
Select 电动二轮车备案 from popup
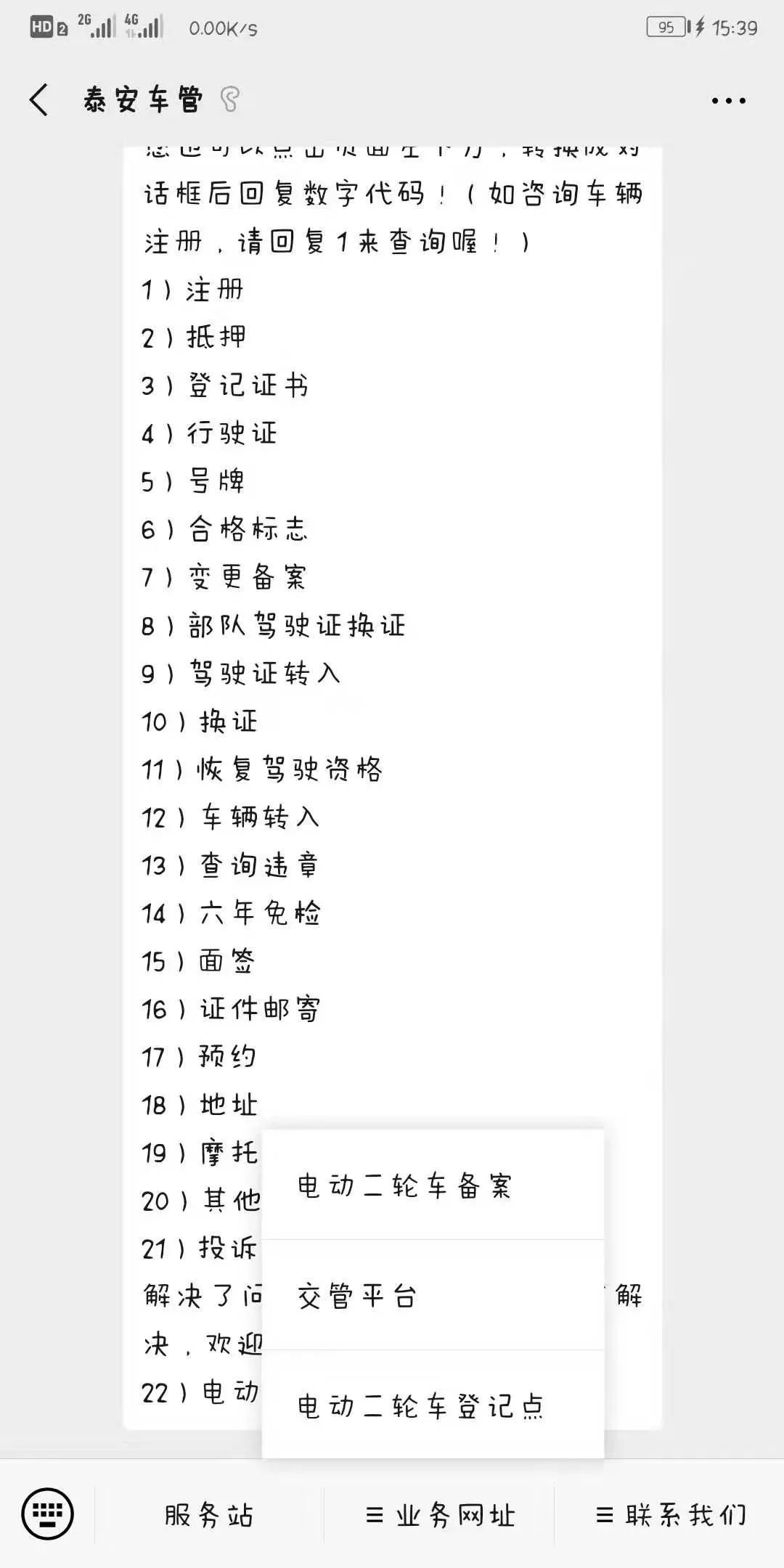[x=433, y=1185]
